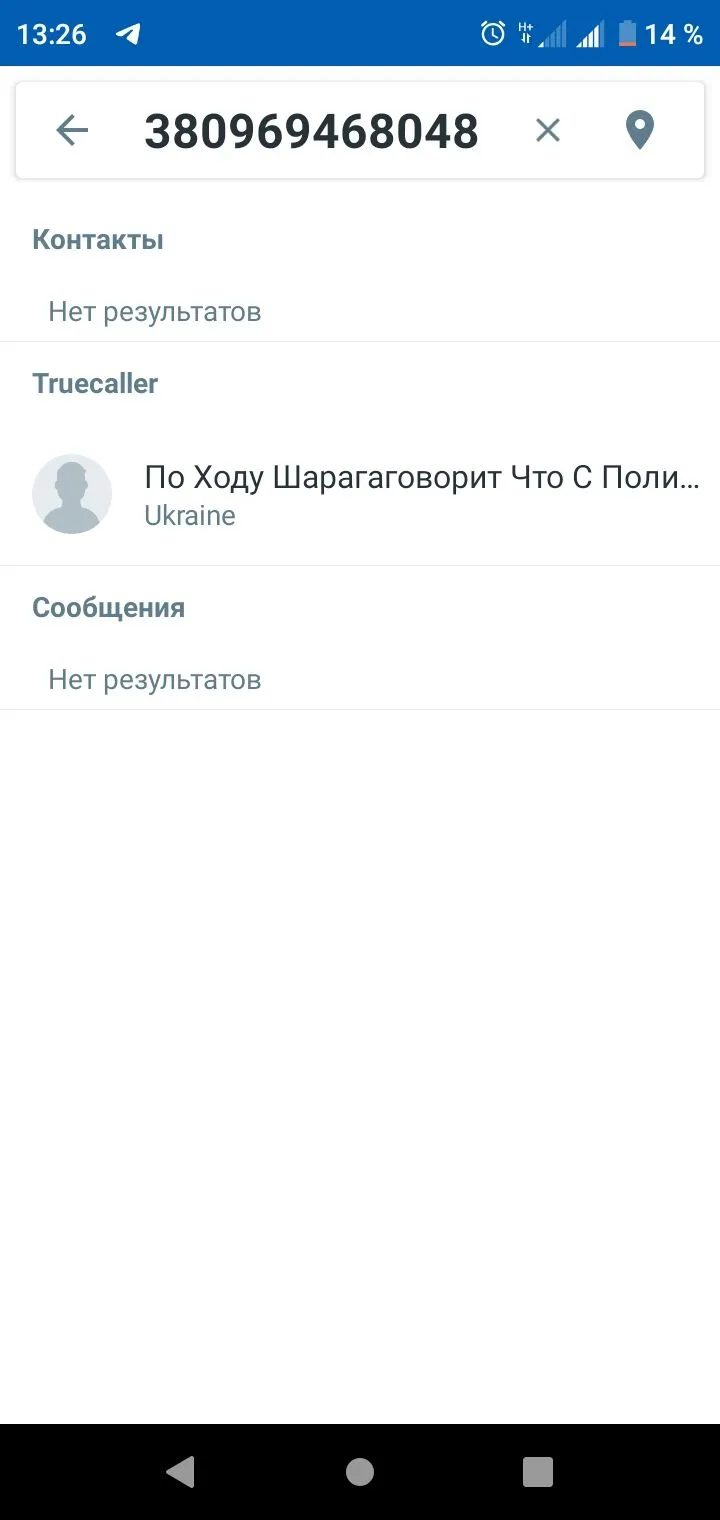Viewport: 720px width, 1520px height.
Task: Tap the Сообщения section header
Action: coord(108,607)
